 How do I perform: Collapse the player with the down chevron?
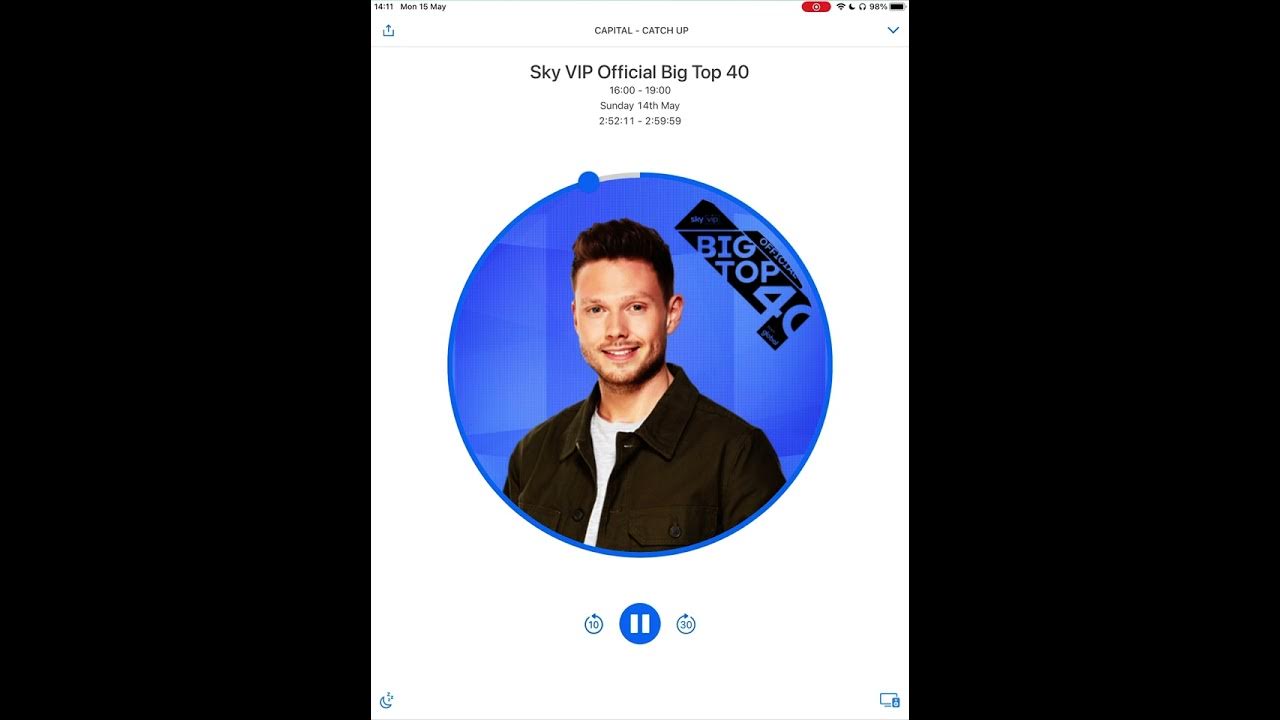893,30
